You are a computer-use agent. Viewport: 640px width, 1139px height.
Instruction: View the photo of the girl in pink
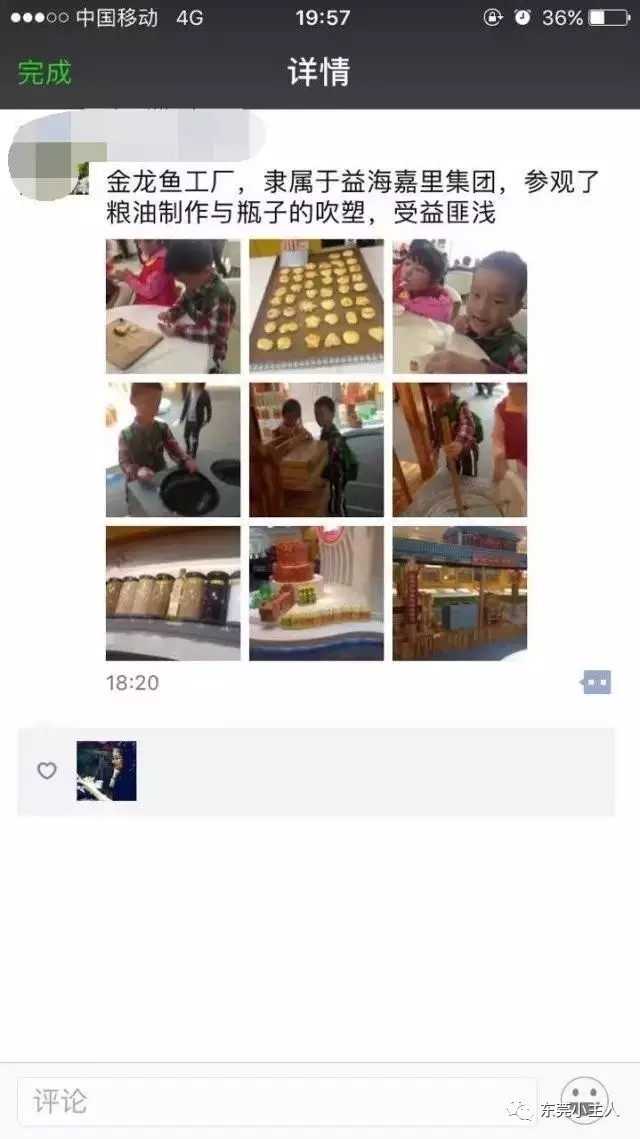459,306
